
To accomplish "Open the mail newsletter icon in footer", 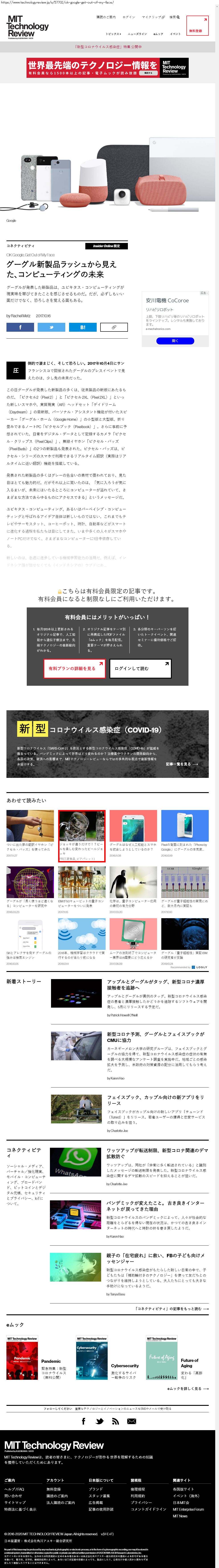I will click(131, 1421).
